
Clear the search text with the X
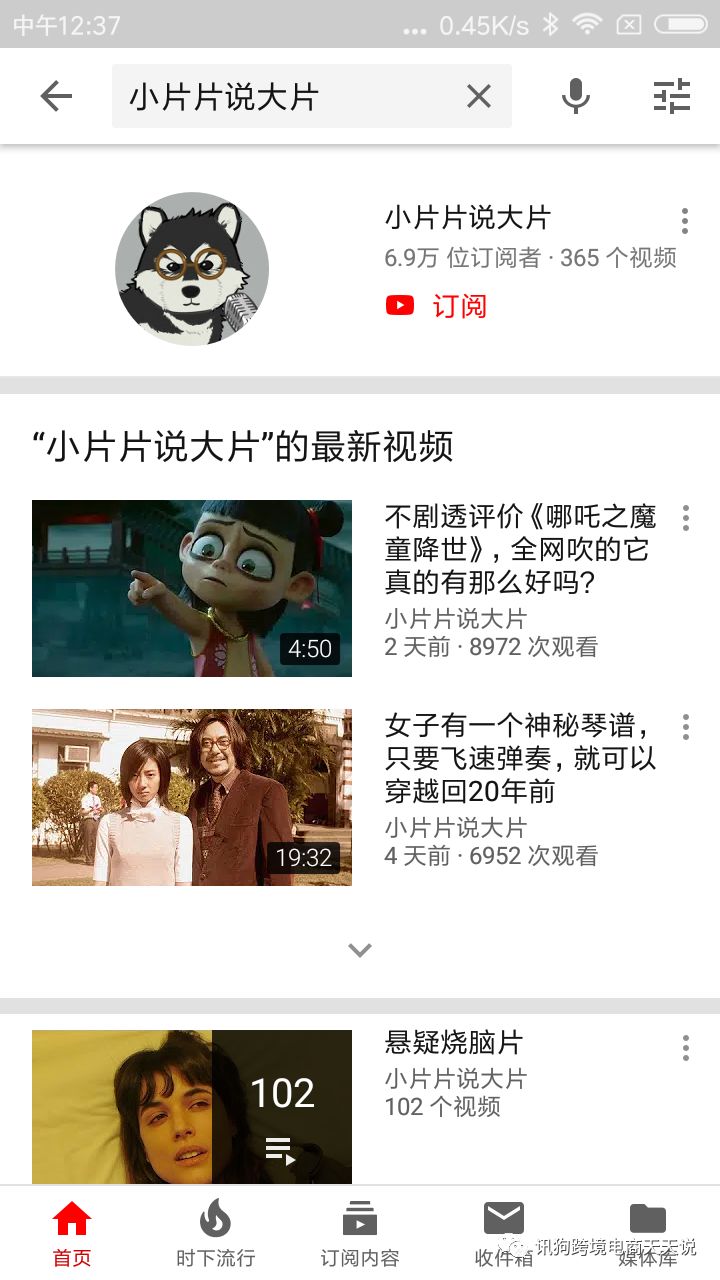pos(479,97)
